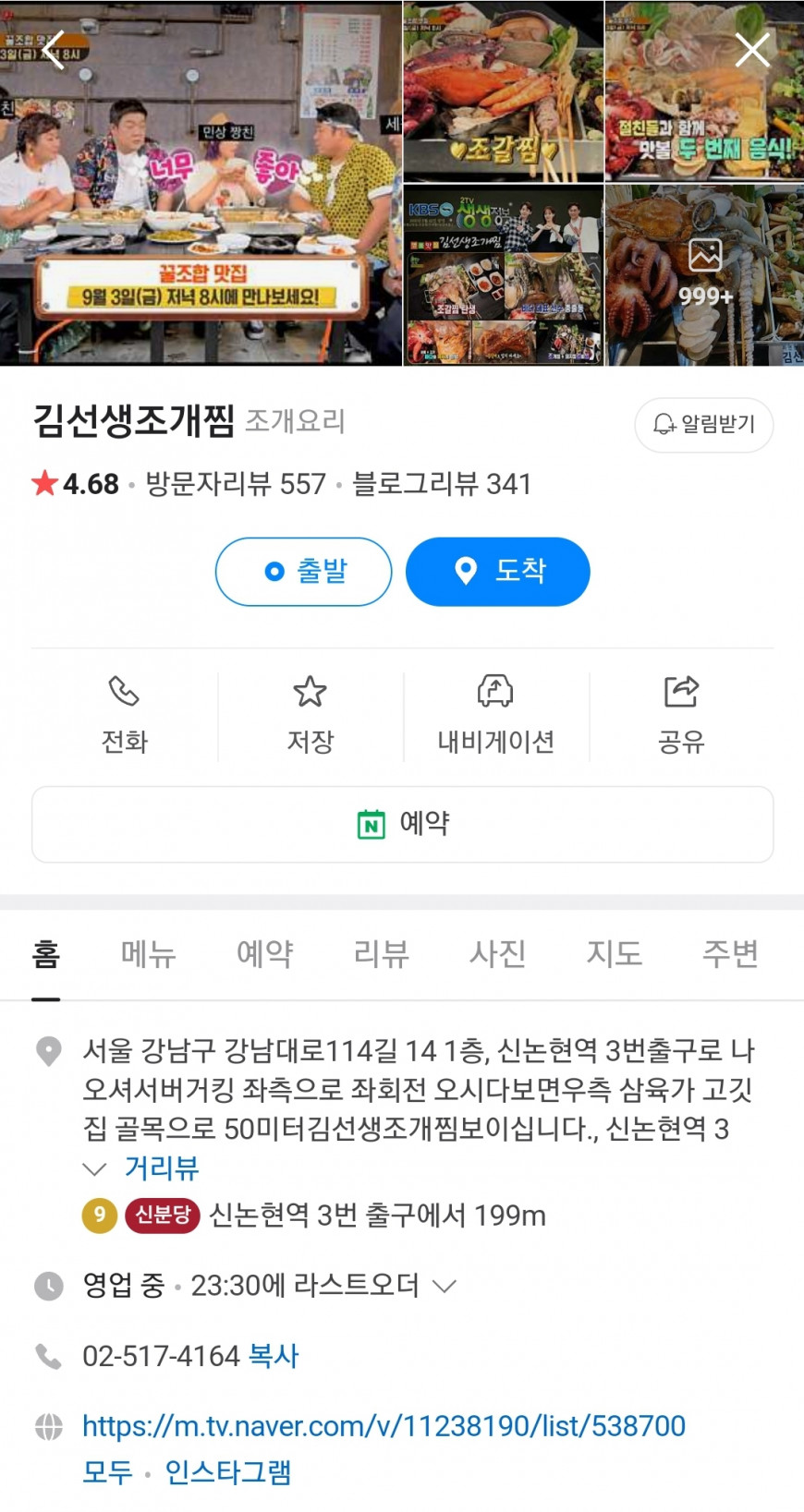Start 내비게이션 to the restaurant
The height and width of the screenshot is (1512, 804).
(496, 716)
